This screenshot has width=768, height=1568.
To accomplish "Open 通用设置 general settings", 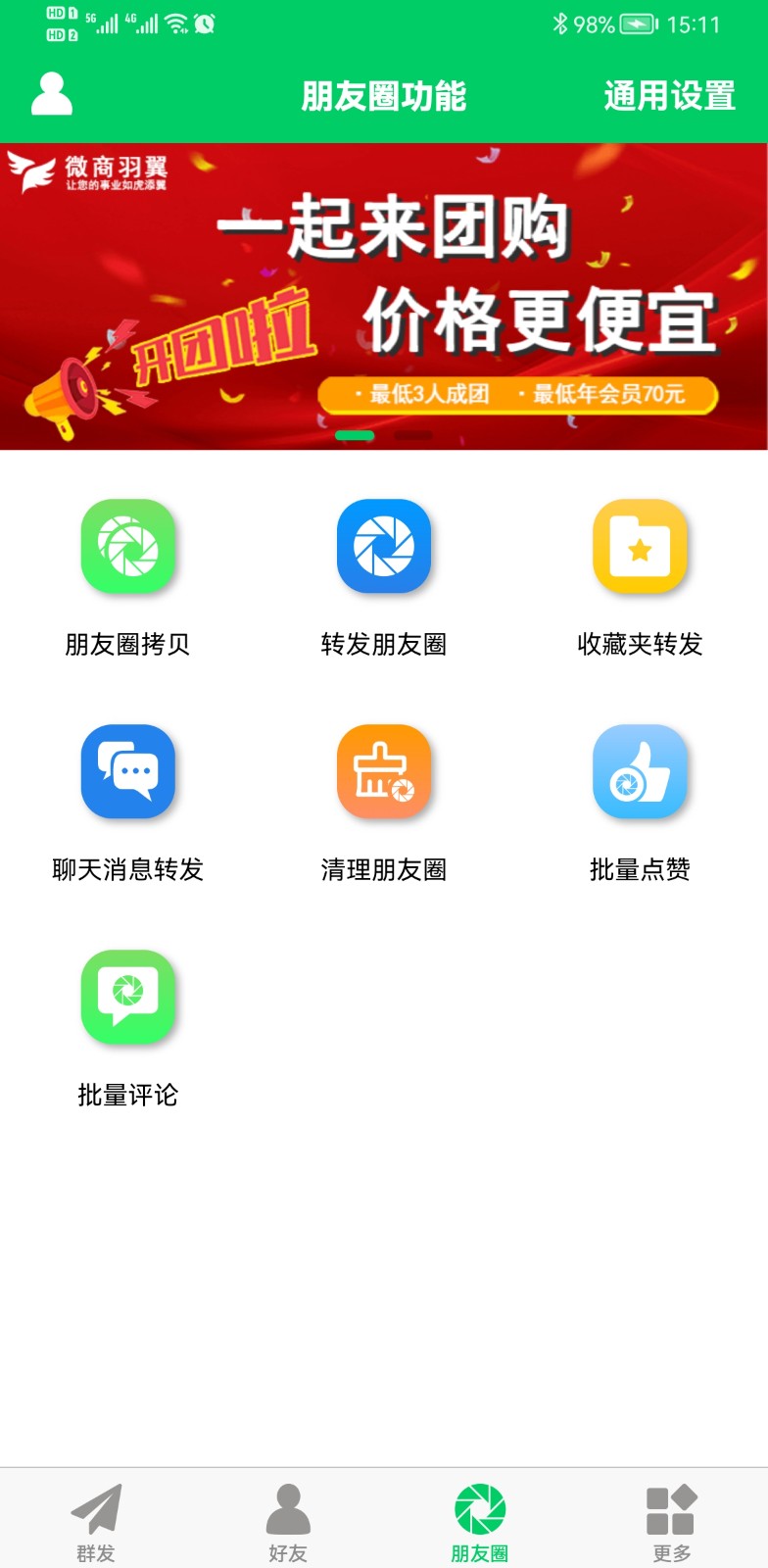I will (x=669, y=96).
